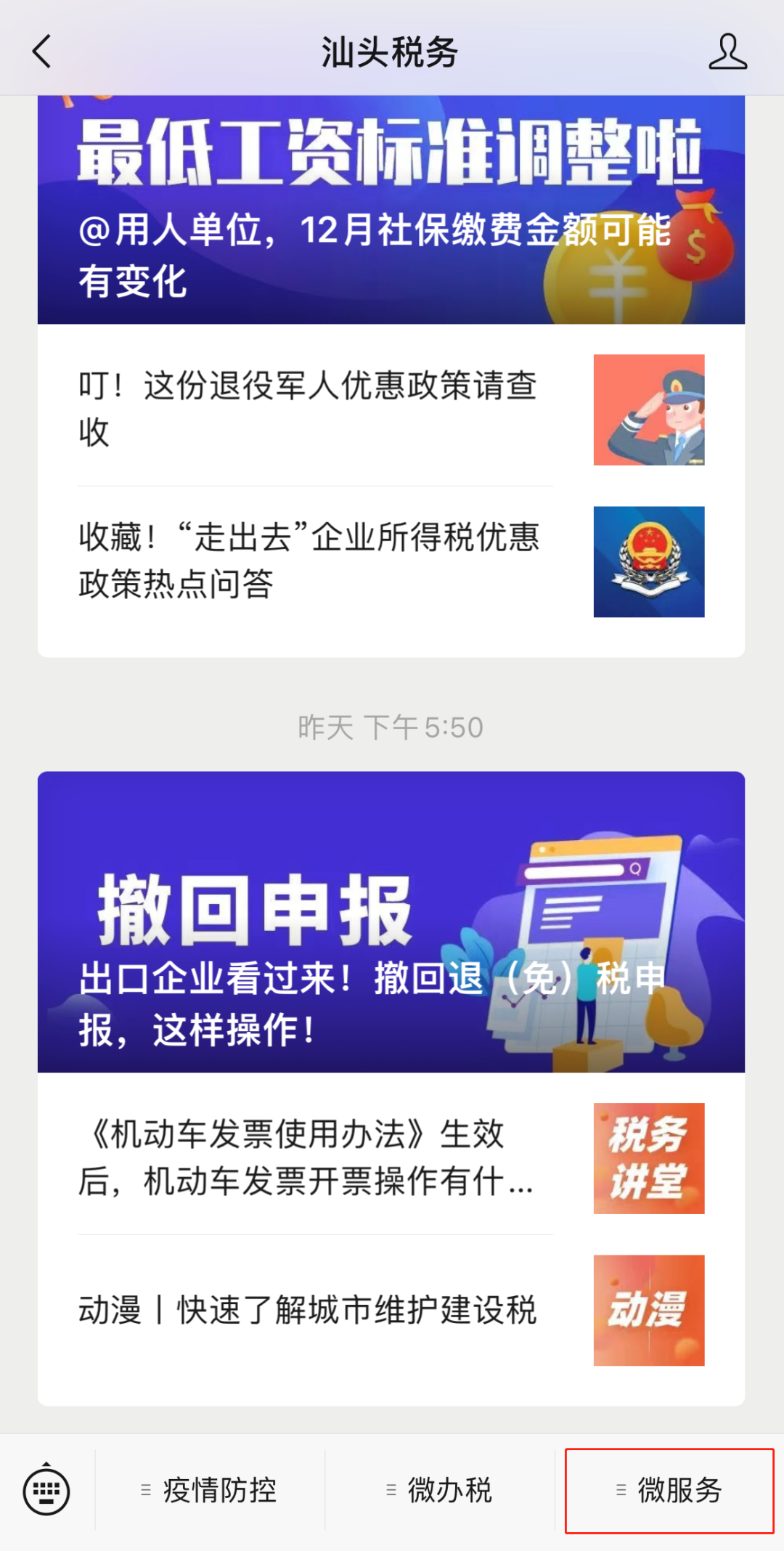Open the account profile icon
The height and width of the screenshot is (1551, 784).
click(x=727, y=52)
